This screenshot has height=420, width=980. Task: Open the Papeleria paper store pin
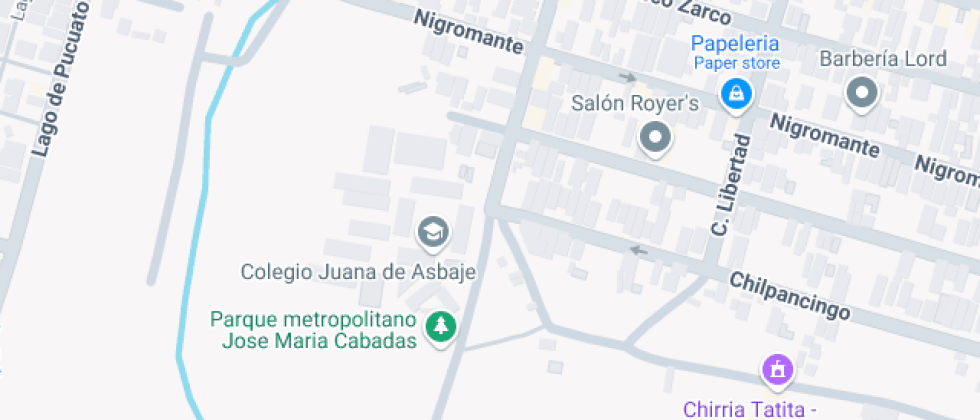pyautogui.click(x=736, y=96)
